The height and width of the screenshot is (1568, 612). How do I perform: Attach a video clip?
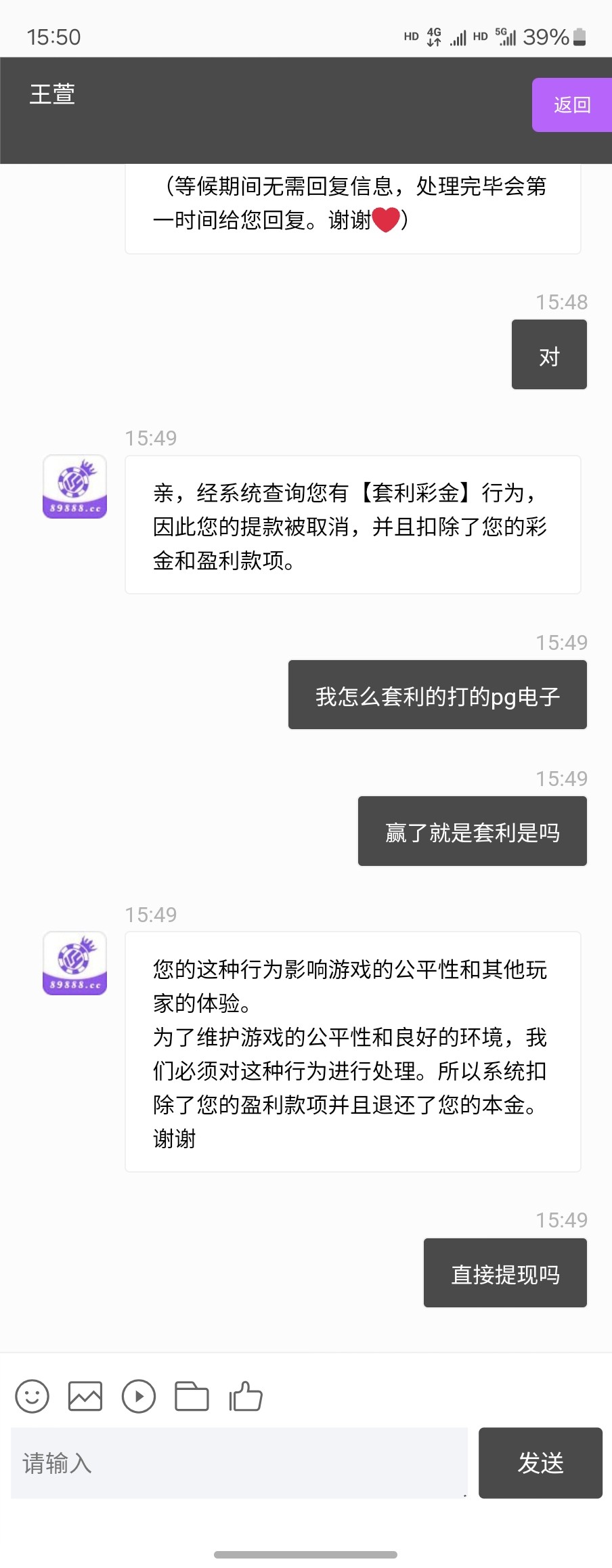[x=139, y=1397]
